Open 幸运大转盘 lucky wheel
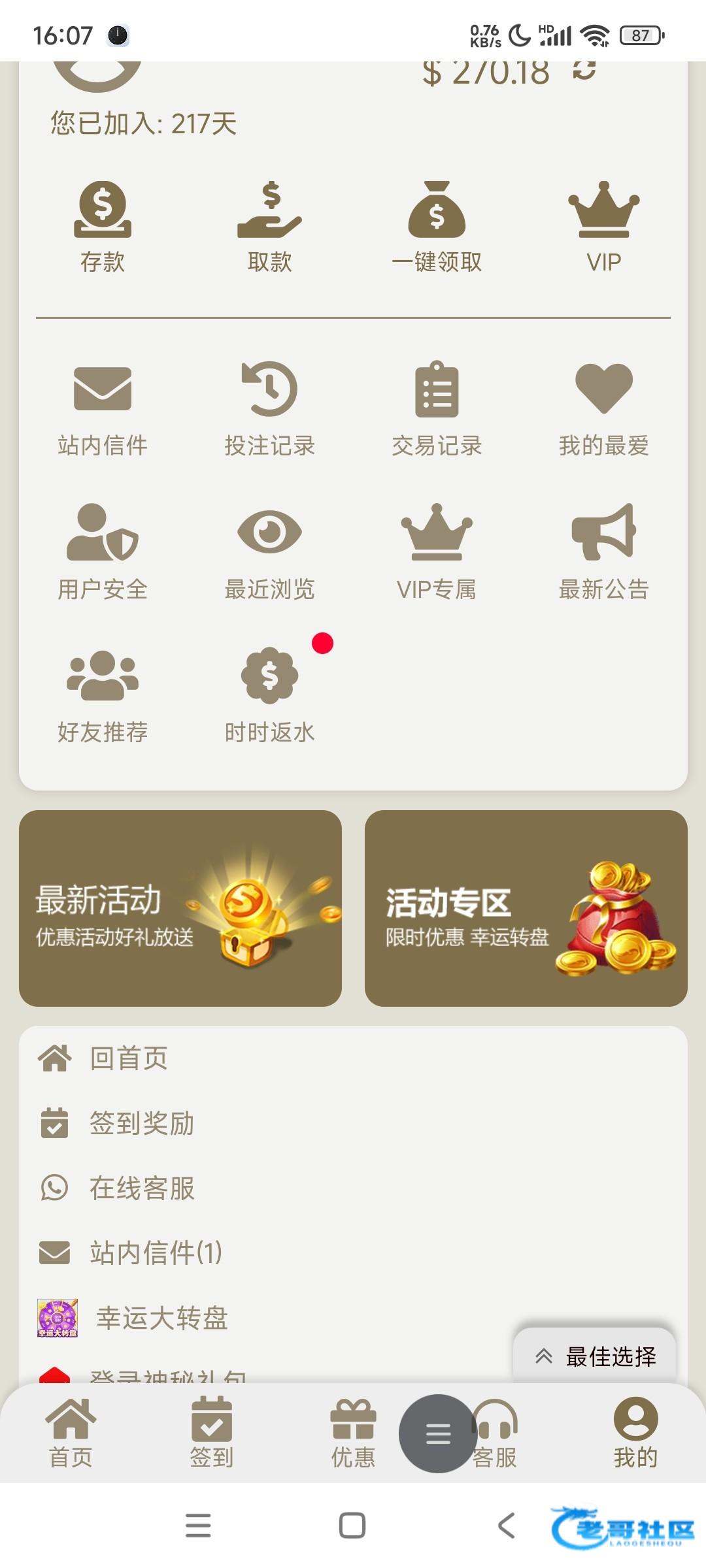Screen dimensions: 706x1568 (161, 1318)
